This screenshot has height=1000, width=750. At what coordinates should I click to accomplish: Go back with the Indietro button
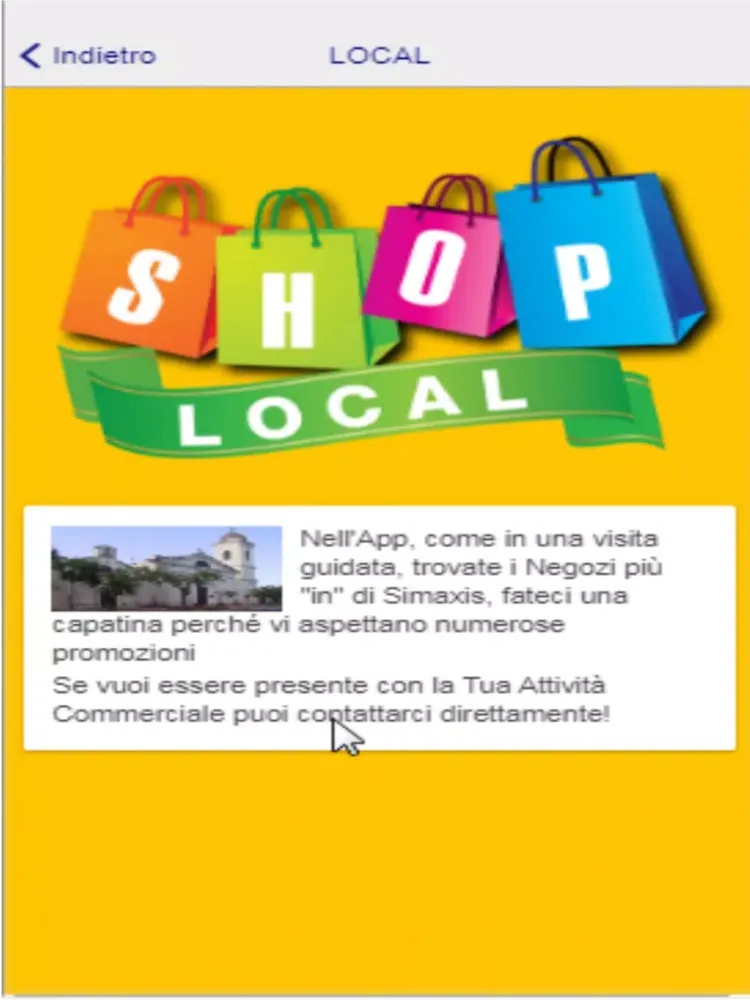[x=88, y=56]
